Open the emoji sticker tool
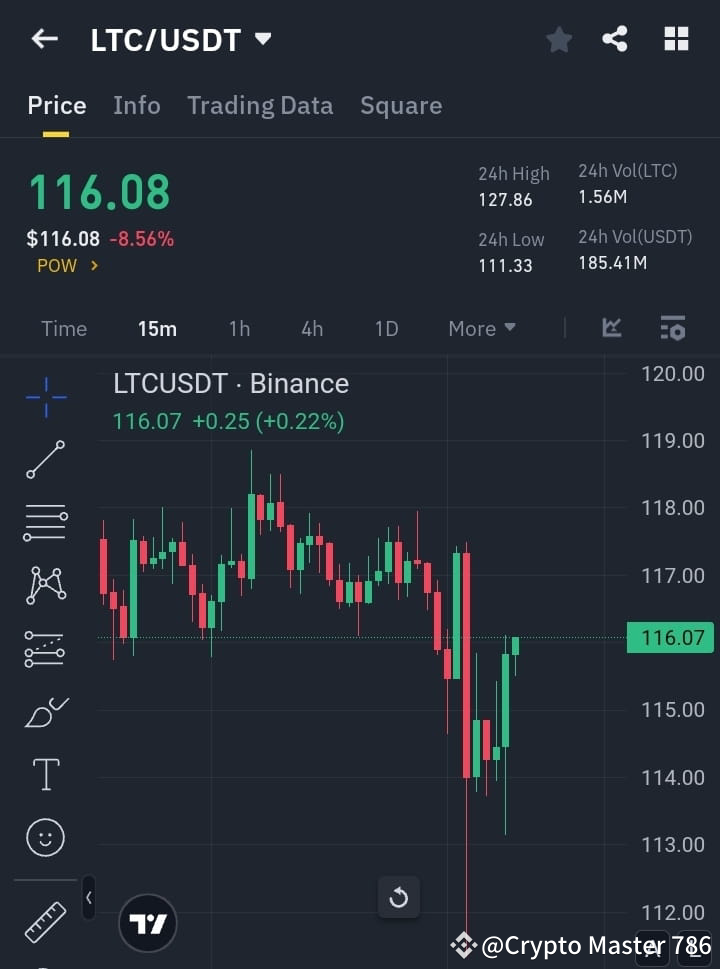Screen dimensions: 720x969 44,837
